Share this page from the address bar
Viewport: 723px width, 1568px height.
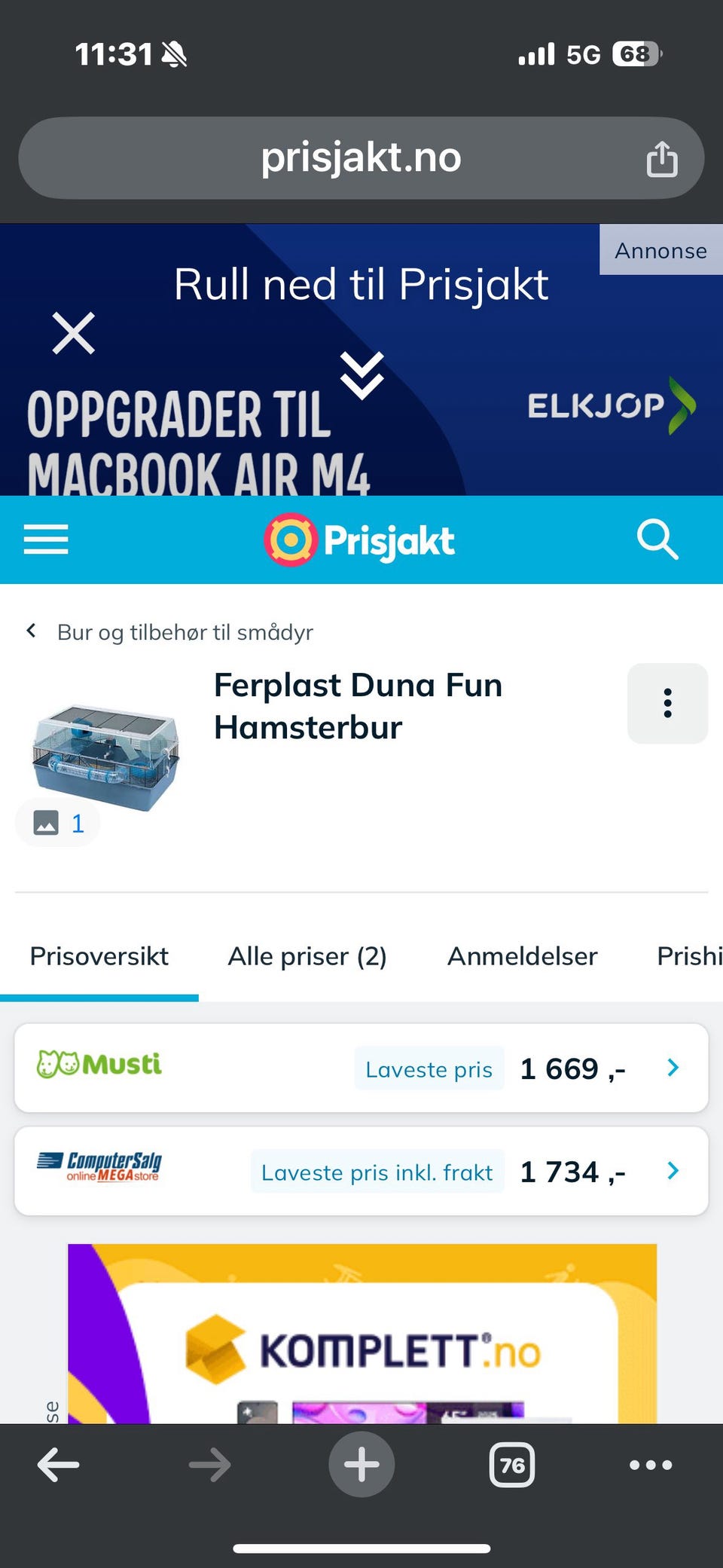(661, 159)
